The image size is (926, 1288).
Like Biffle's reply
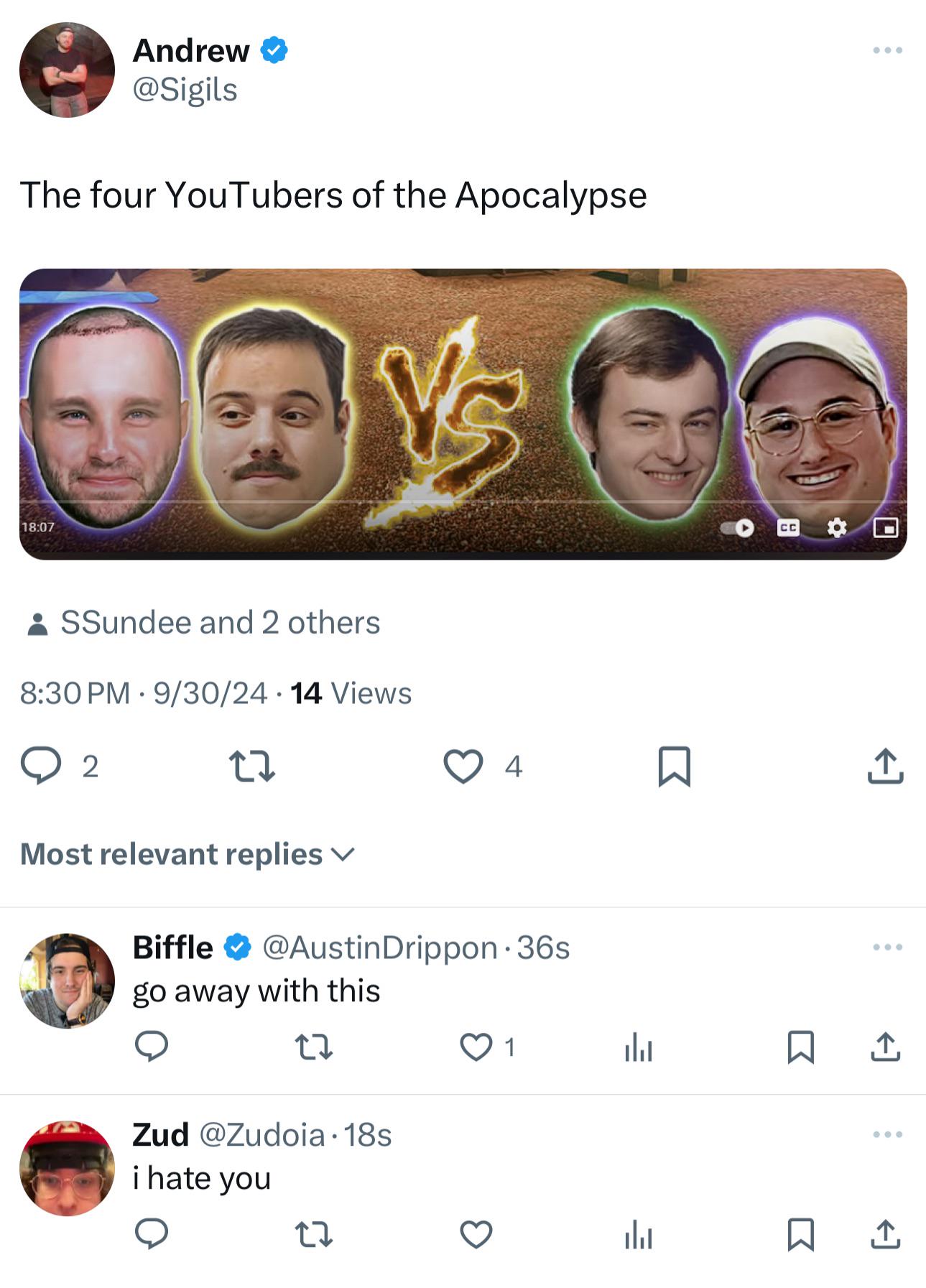click(x=476, y=1047)
